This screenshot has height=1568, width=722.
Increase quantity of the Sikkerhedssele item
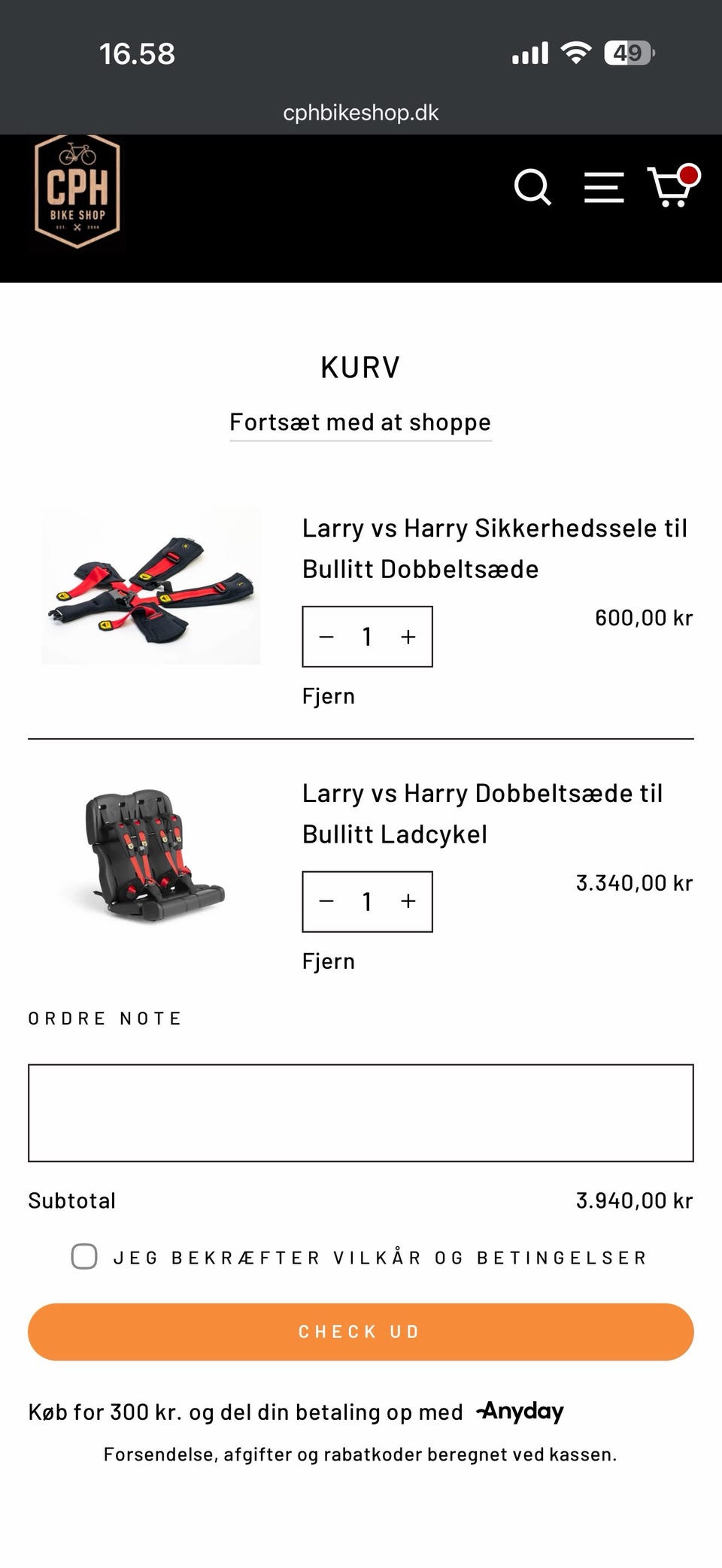[x=408, y=637]
